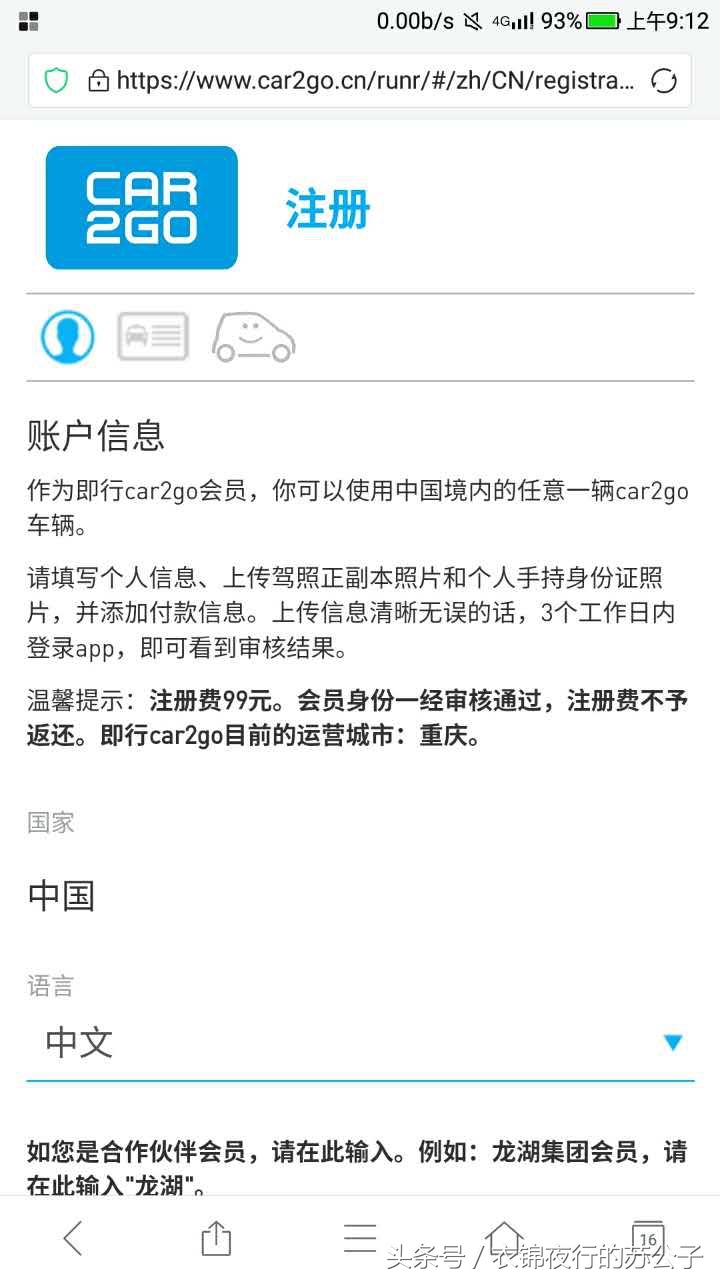Return home using the home button
Viewport: 720px width, 1280px height.
[x=504, y=1237]
